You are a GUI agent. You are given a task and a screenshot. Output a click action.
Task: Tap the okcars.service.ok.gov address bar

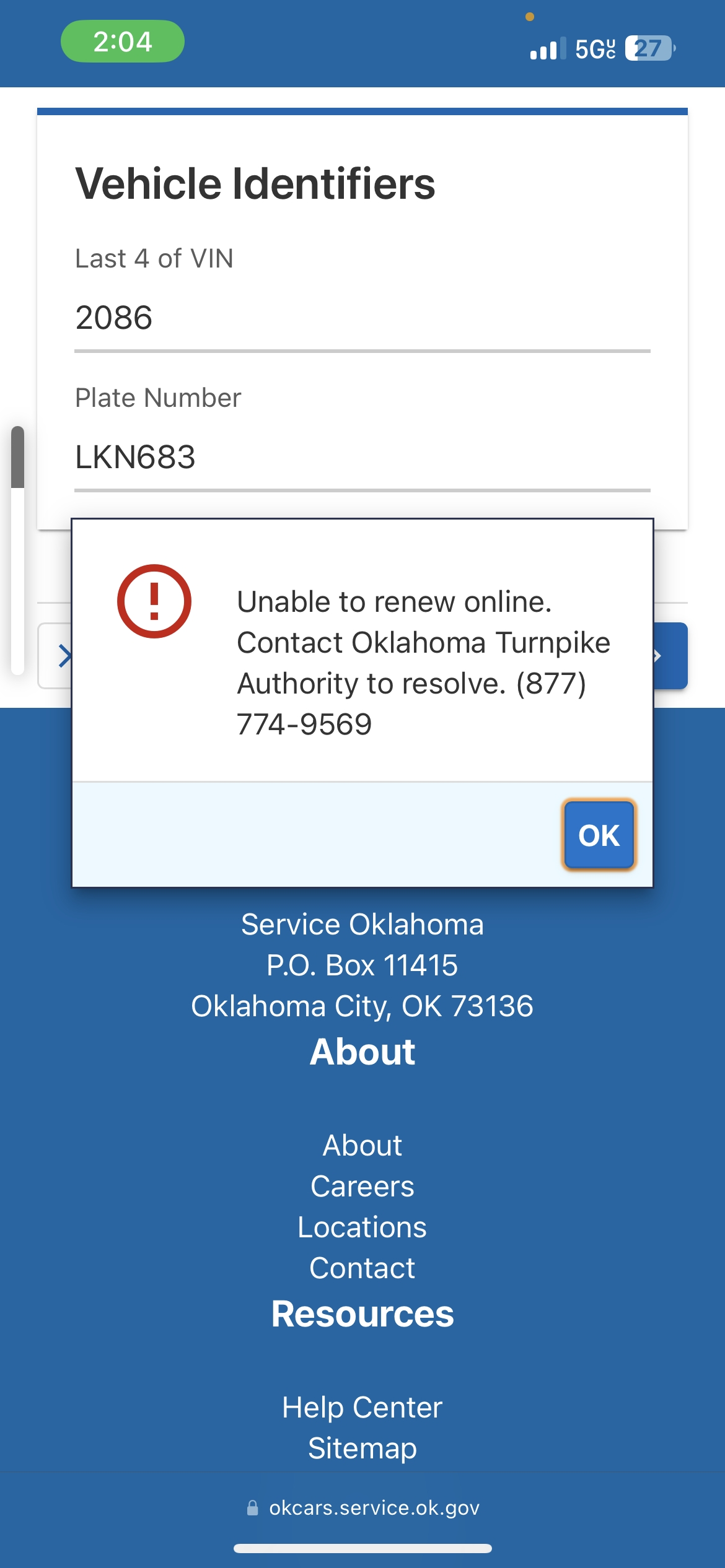click(362, 1508)
